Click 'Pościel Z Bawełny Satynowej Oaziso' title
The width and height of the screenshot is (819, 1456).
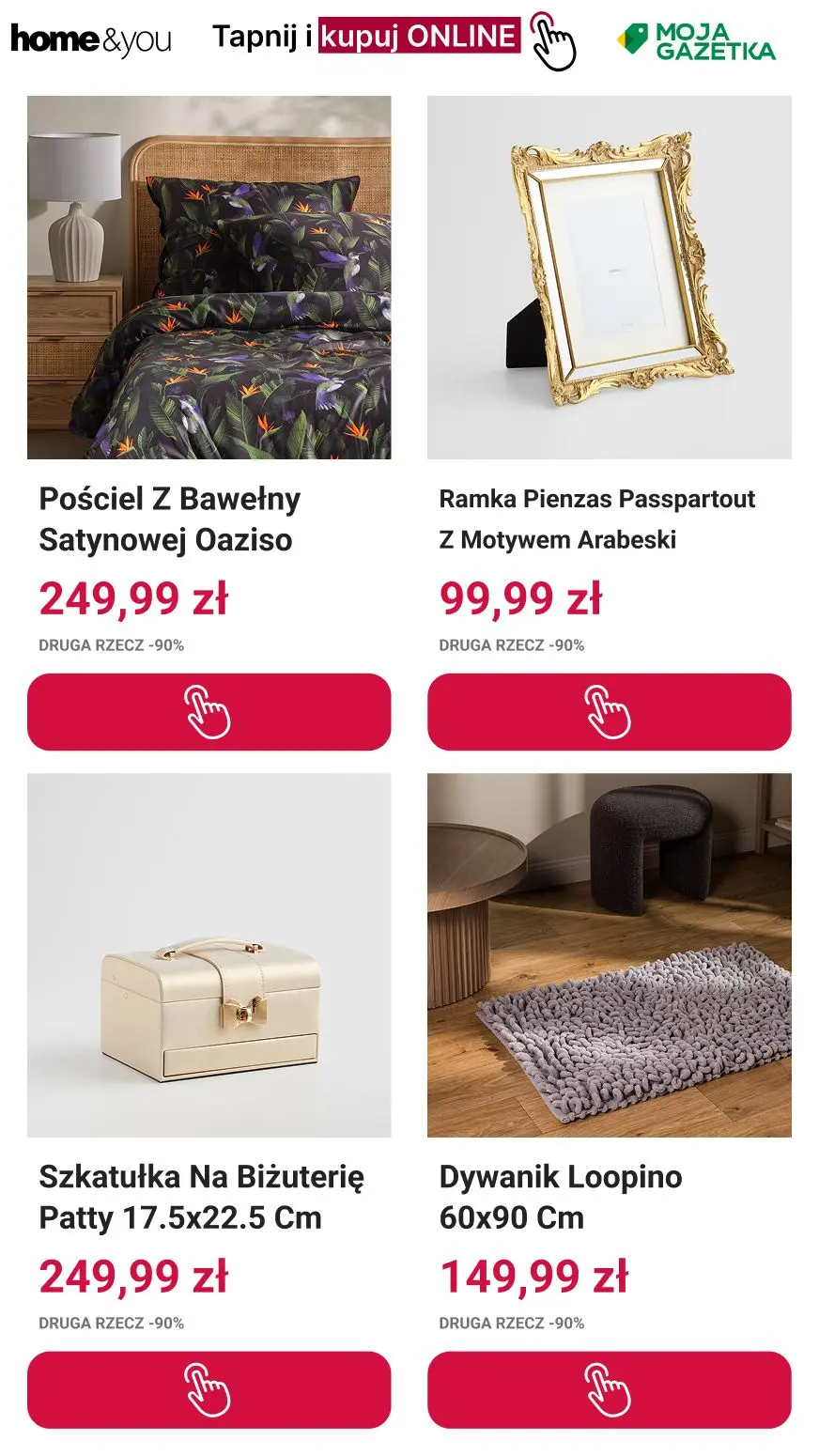coord(169,519)
